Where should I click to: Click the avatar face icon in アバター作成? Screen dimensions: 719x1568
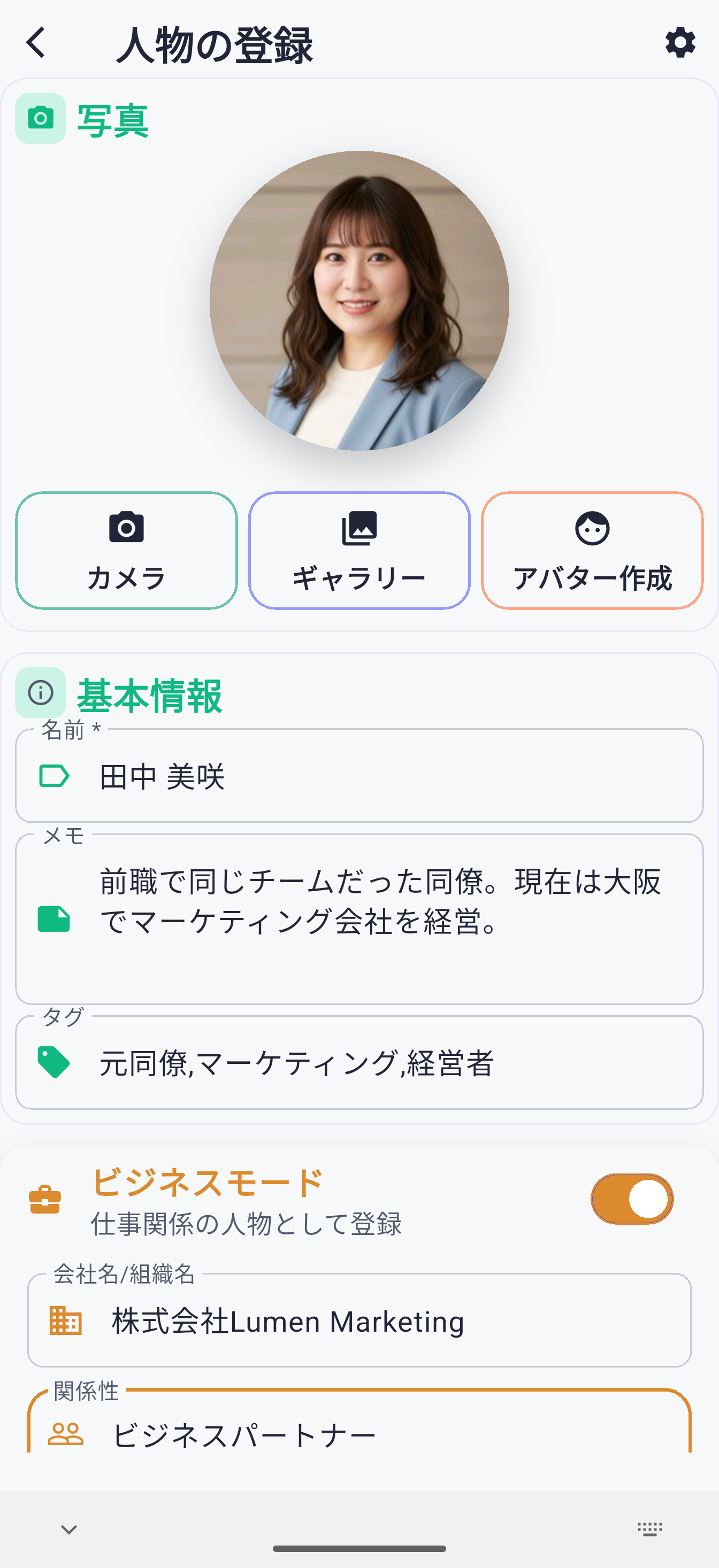pyautogui.click(x=593, y=529)
